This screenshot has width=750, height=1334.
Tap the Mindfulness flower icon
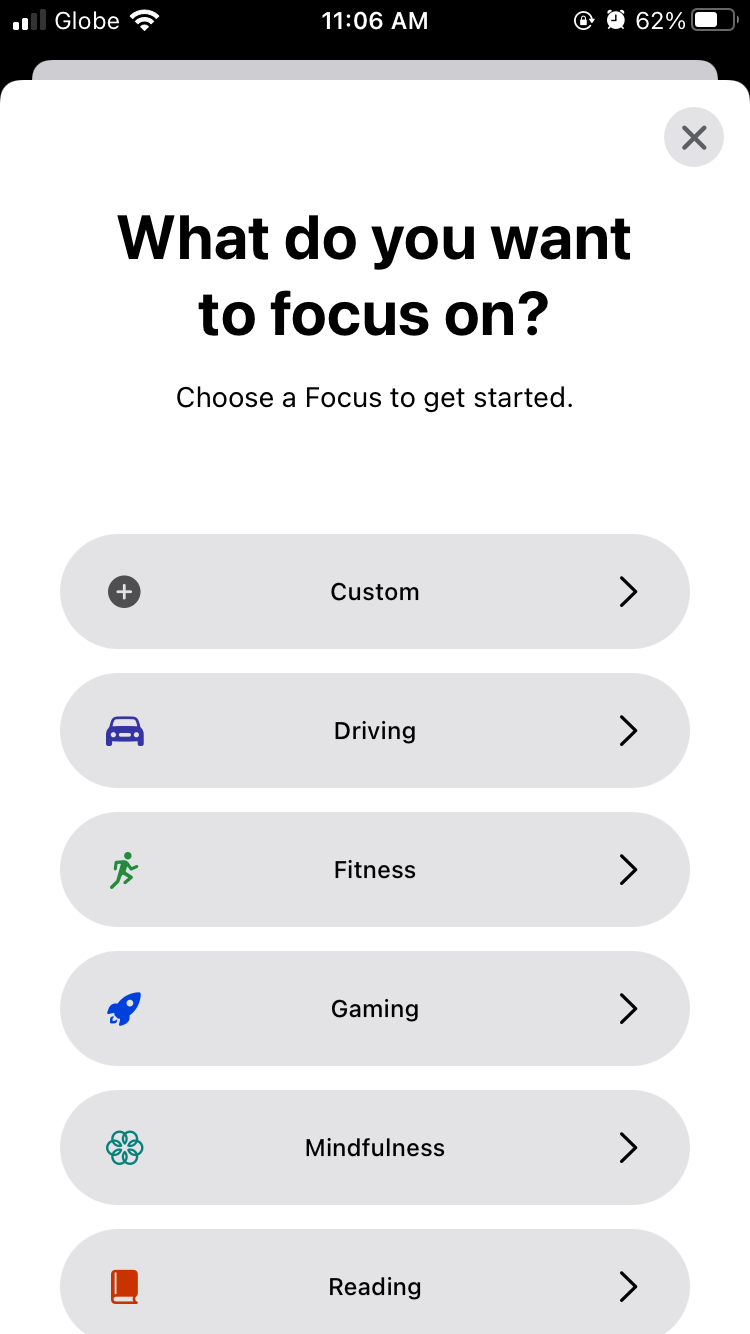point(123,1147)
